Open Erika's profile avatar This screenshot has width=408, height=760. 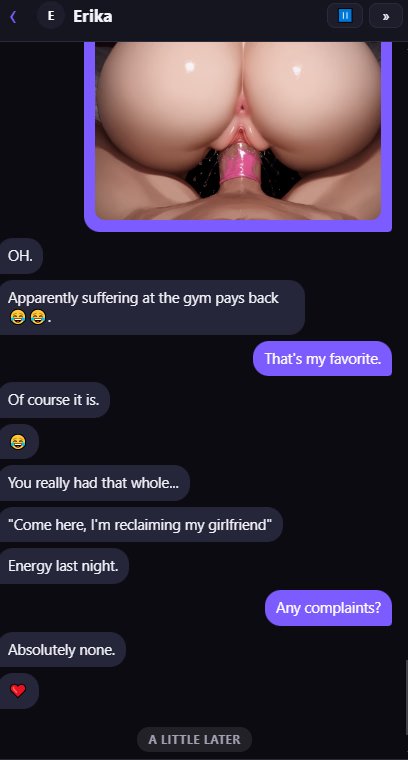click(51, 16)
